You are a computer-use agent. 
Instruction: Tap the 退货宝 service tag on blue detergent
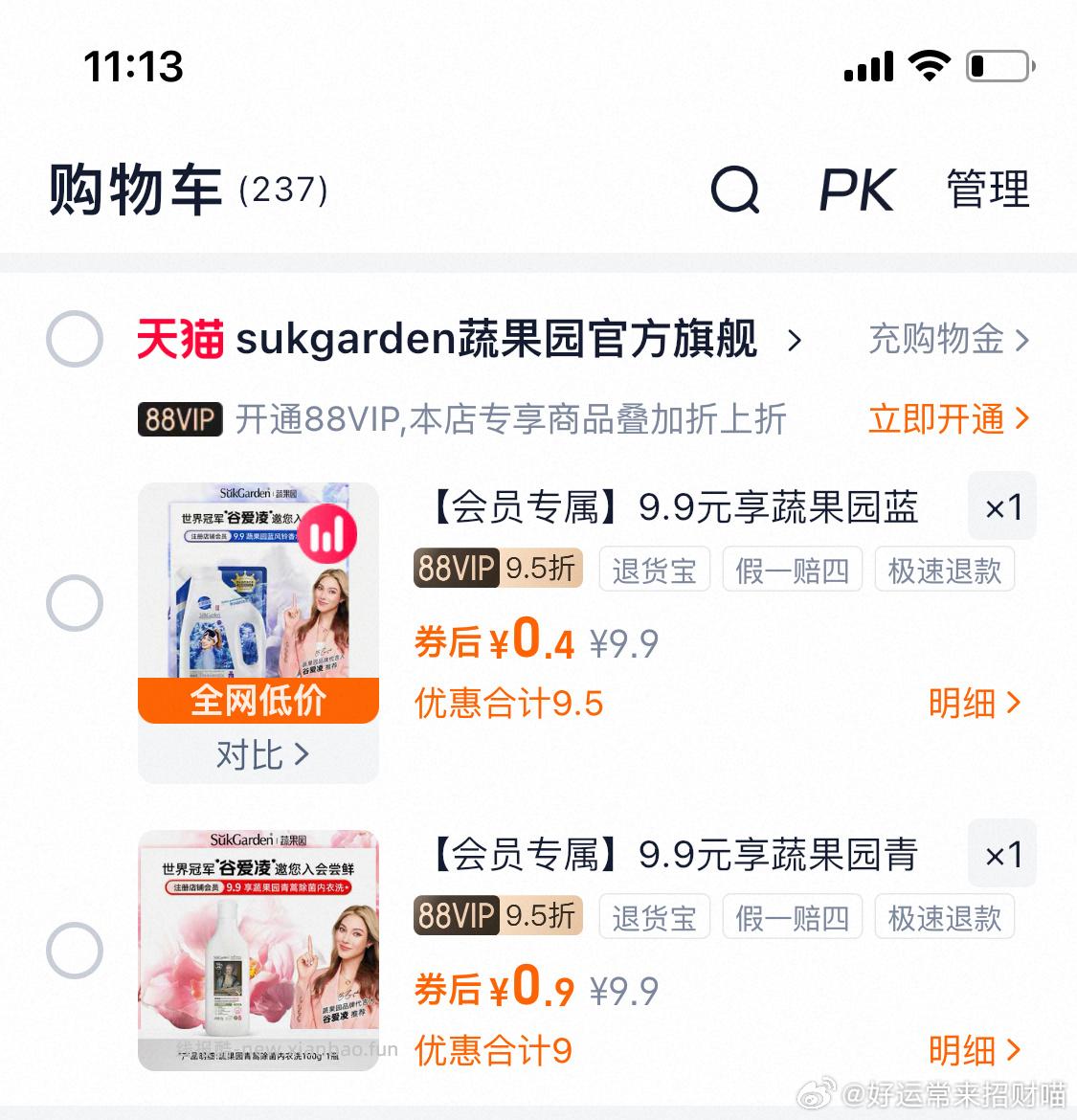[654, 568]
